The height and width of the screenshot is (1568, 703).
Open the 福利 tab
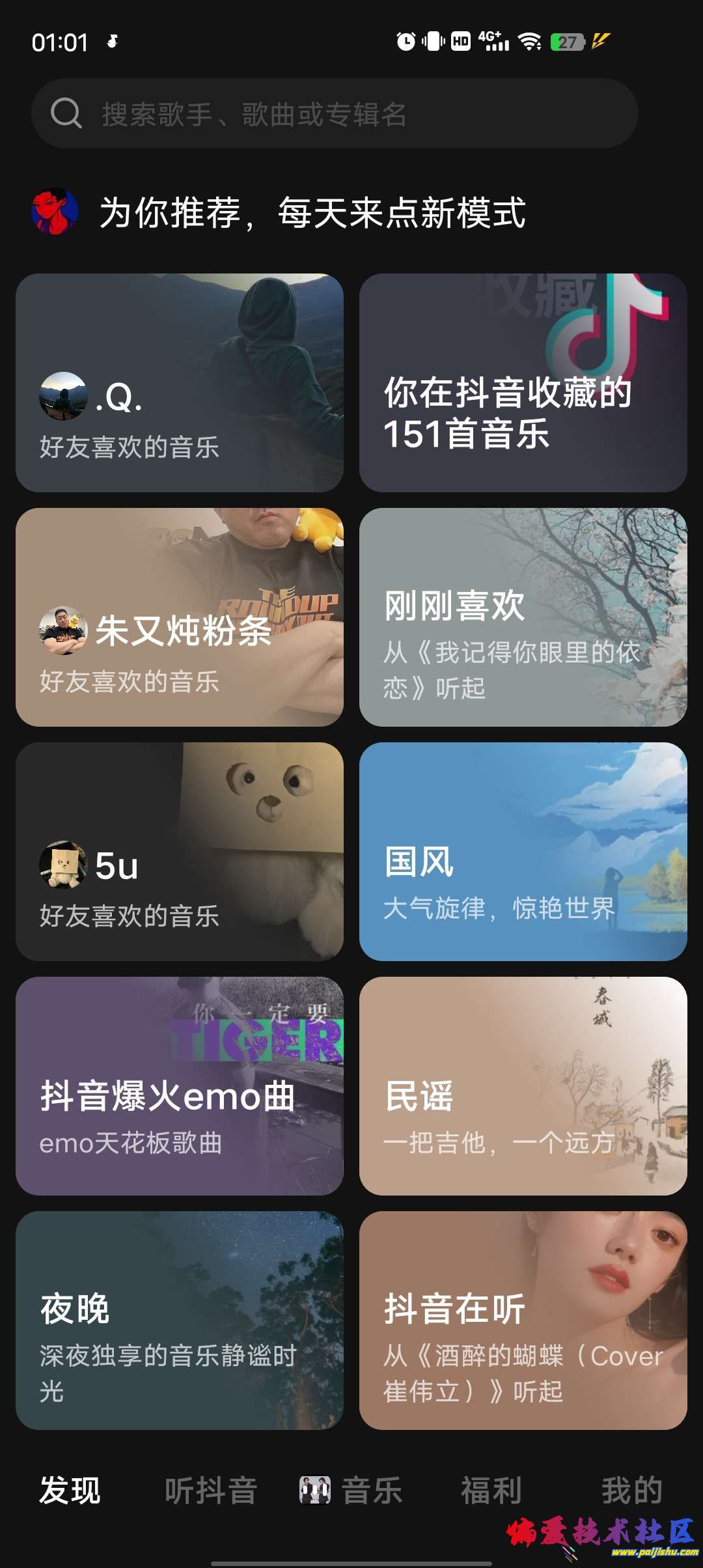pyautogui.click(x=491, y=1490)
